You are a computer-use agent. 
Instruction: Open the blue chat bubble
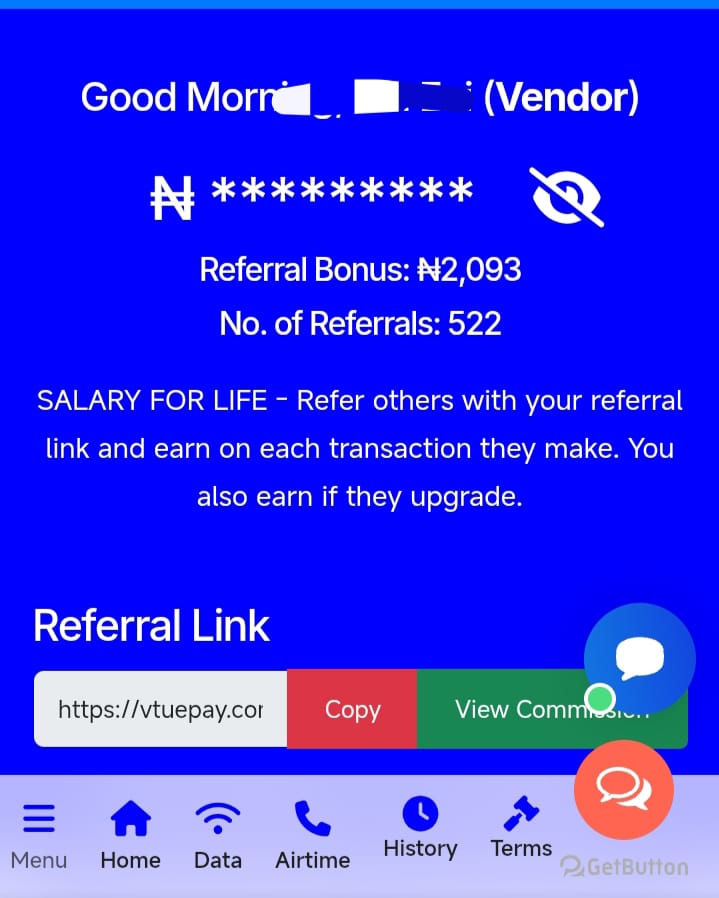tap(640, 657)
